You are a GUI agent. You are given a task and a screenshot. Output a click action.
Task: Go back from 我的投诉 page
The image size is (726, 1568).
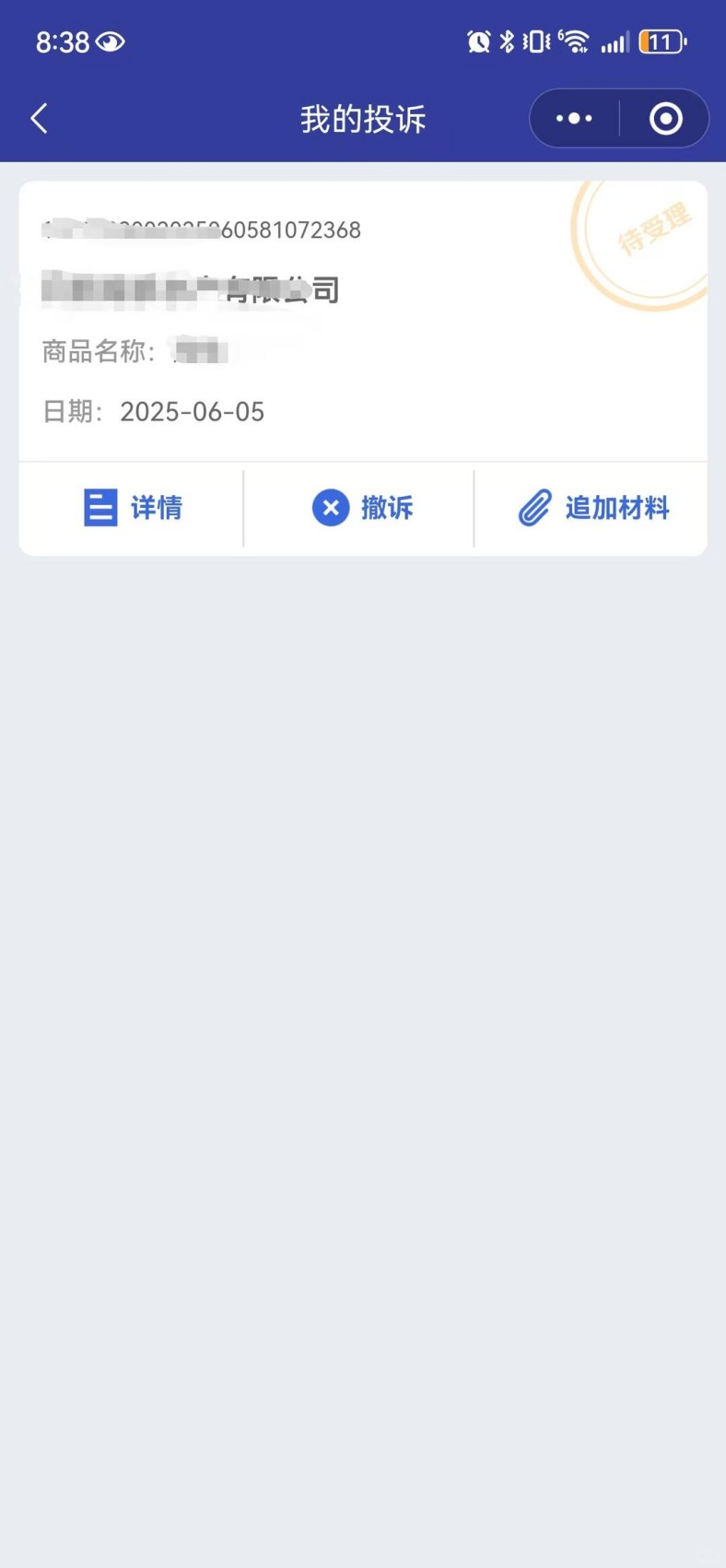coord(39,119)
